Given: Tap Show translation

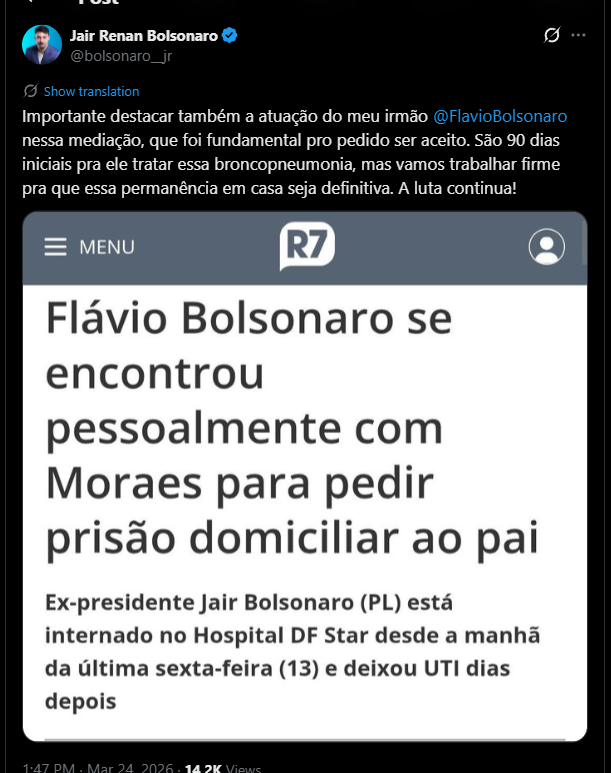Looking at the screenshot, I should tap(91, 91).
